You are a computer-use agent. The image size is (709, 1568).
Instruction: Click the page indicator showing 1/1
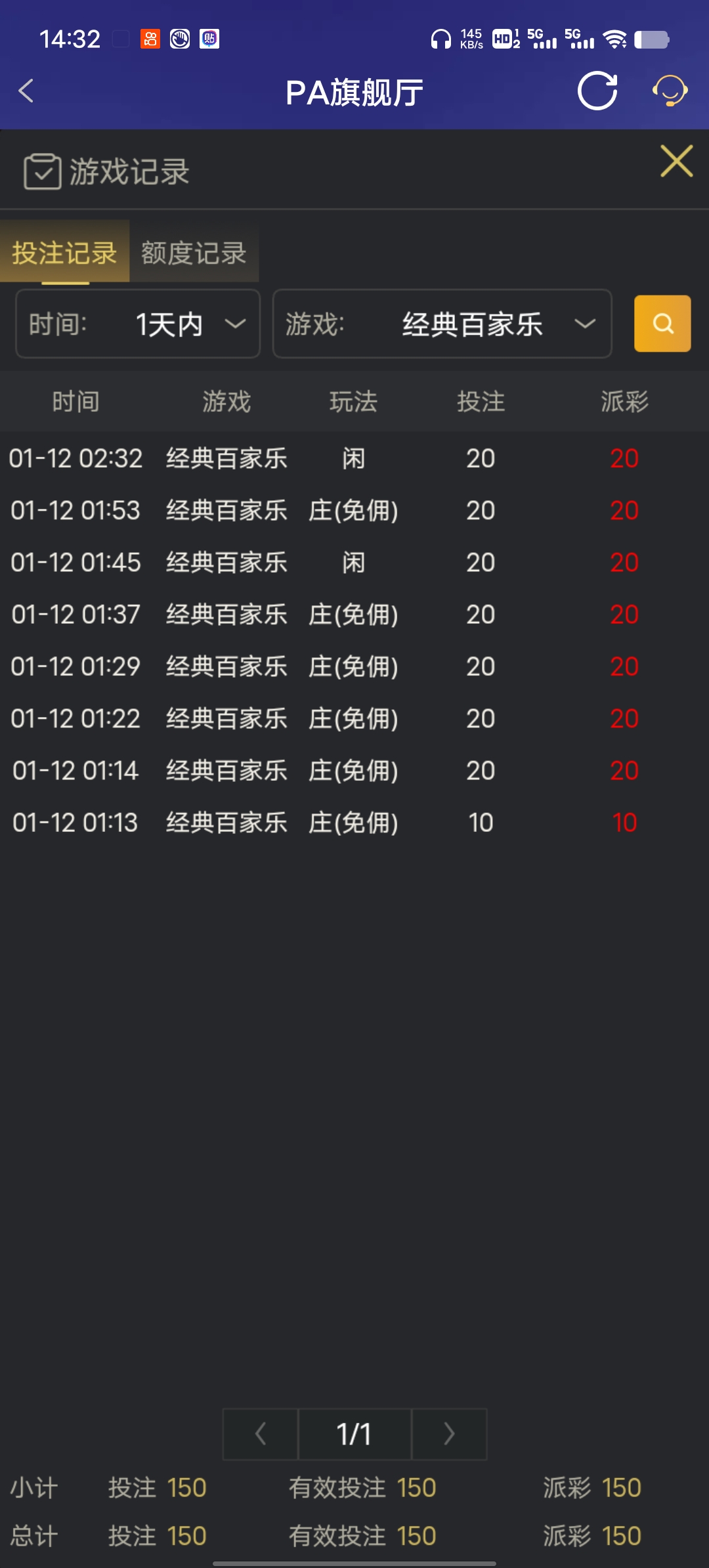point(354,1435)
